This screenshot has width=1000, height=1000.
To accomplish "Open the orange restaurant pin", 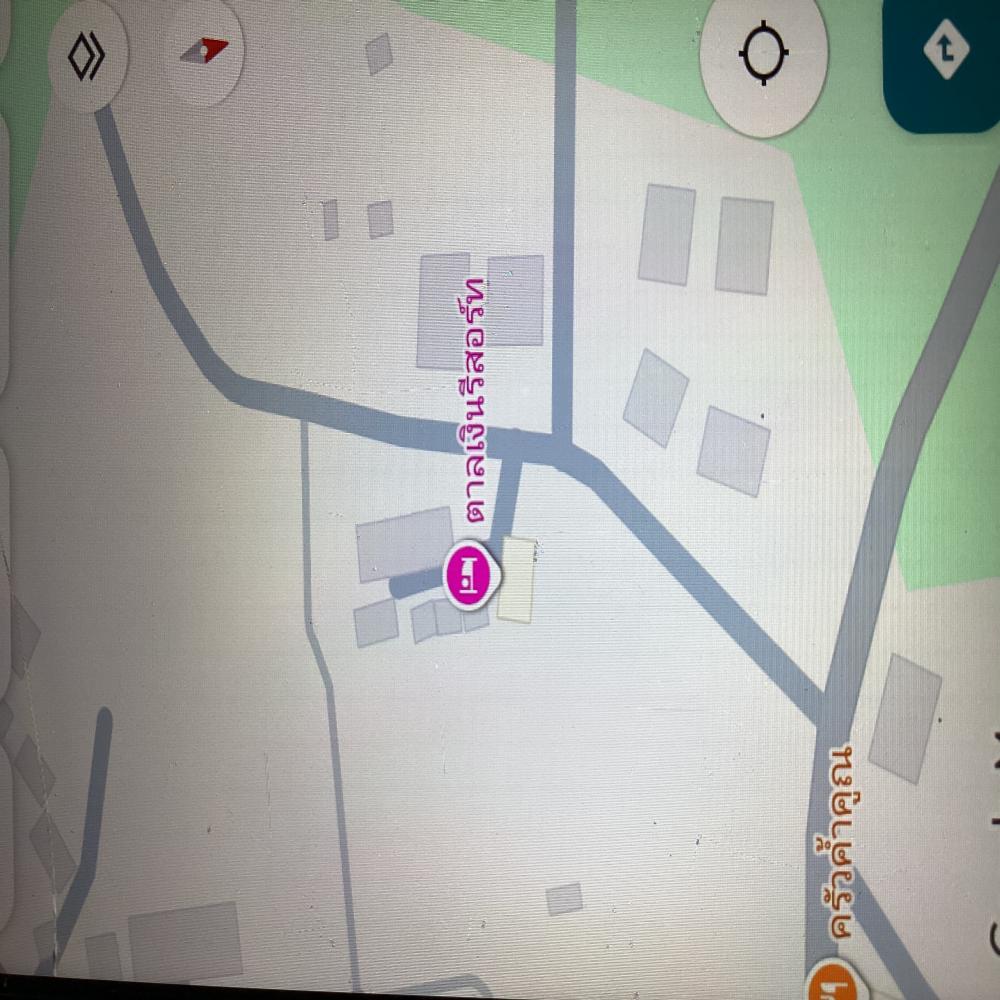I will tap(835, 980).
